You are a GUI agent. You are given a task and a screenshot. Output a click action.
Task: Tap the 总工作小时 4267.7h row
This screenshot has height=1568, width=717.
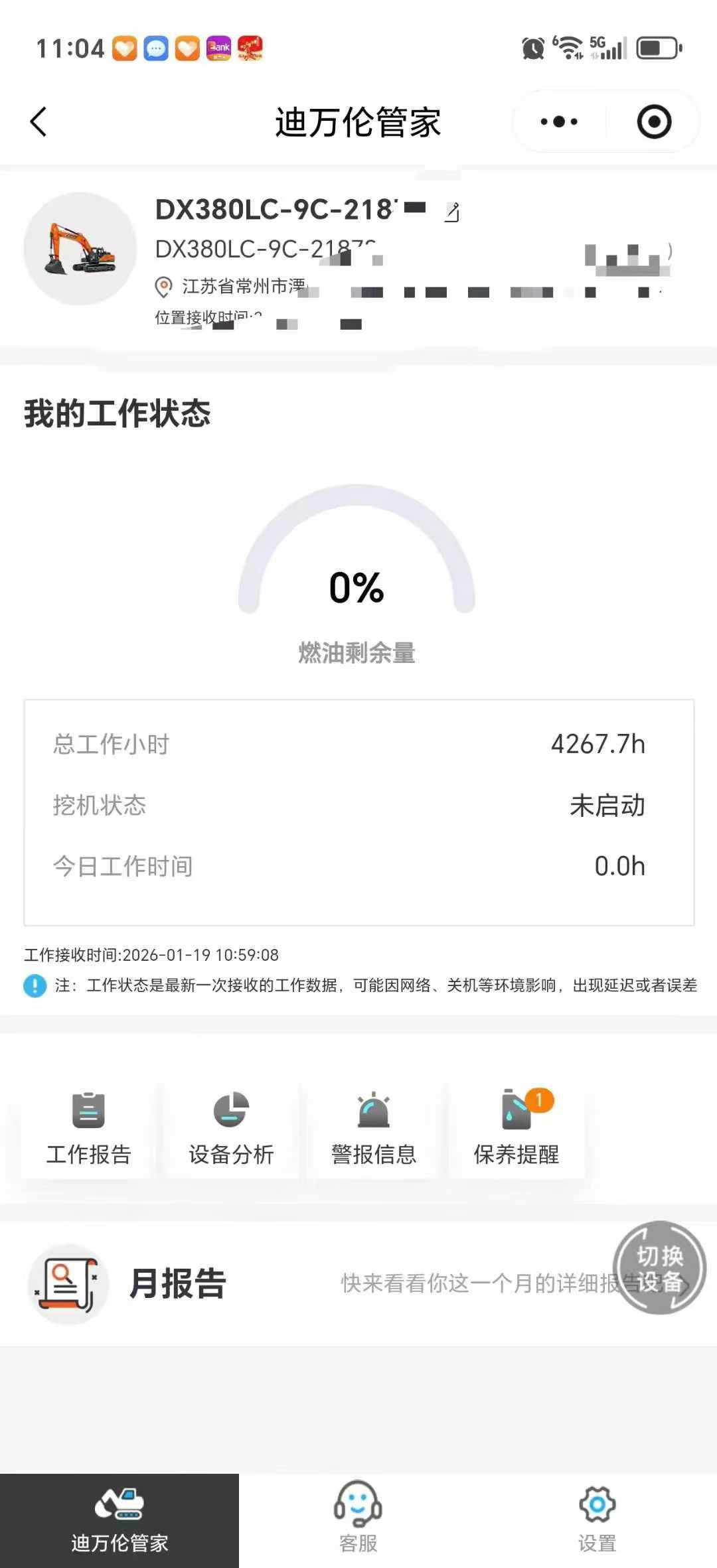[x=357, y=745]
